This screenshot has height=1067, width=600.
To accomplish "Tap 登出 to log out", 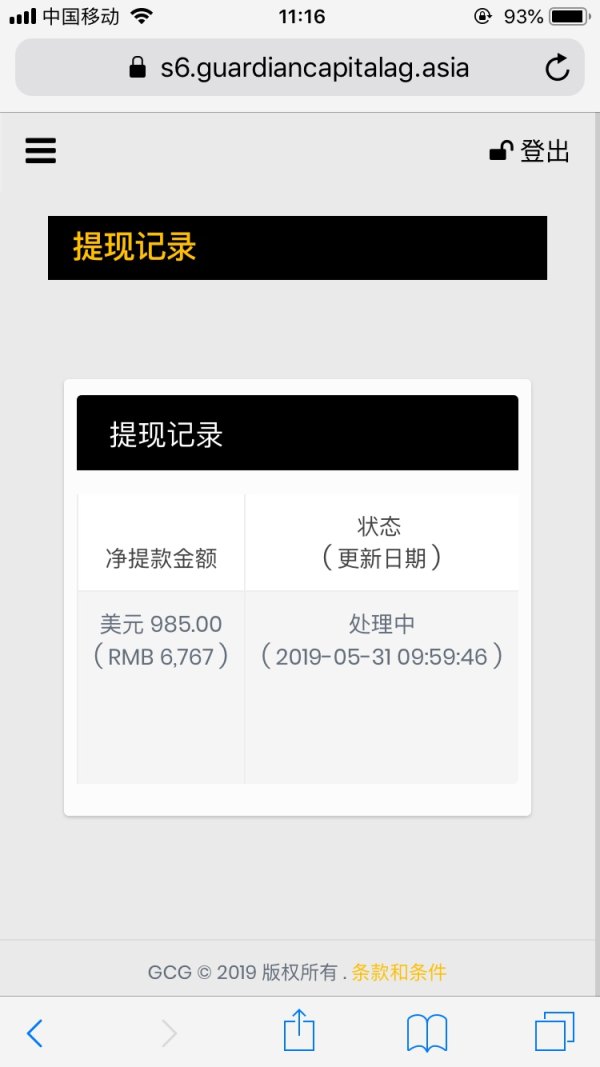I will click(530, 151).
